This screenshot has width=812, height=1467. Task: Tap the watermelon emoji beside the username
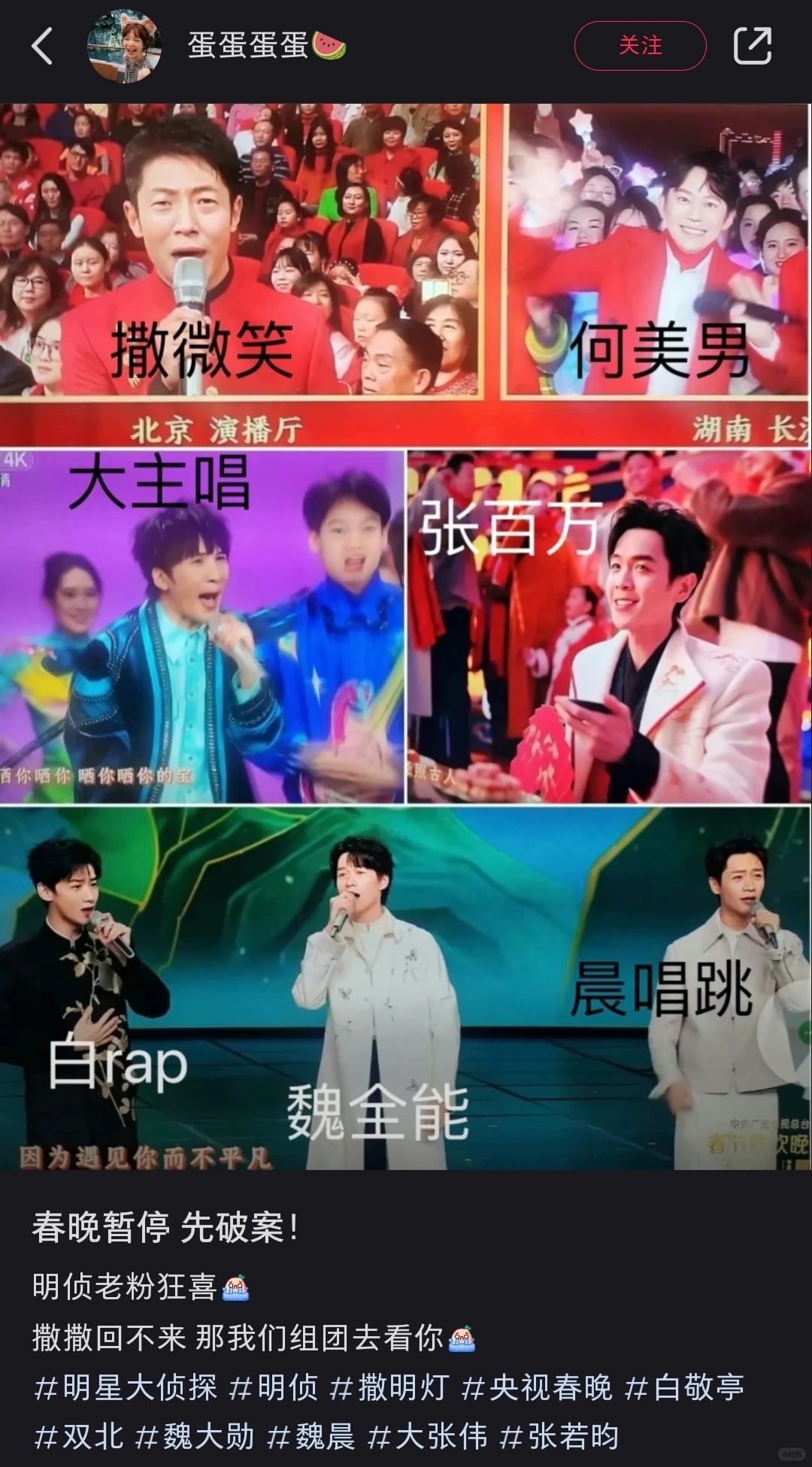[331, 44]
